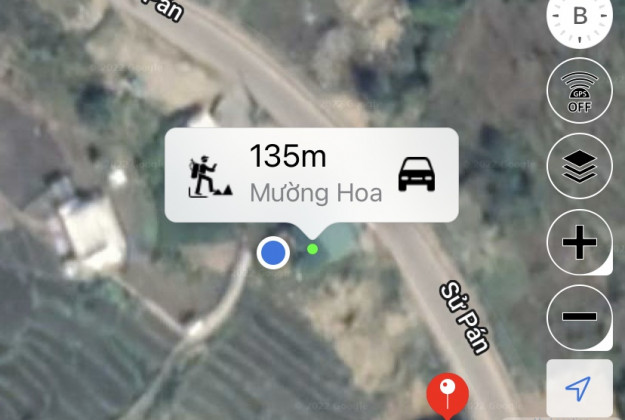
Task: Tap the compass north indicator
Action: [580, 17]
